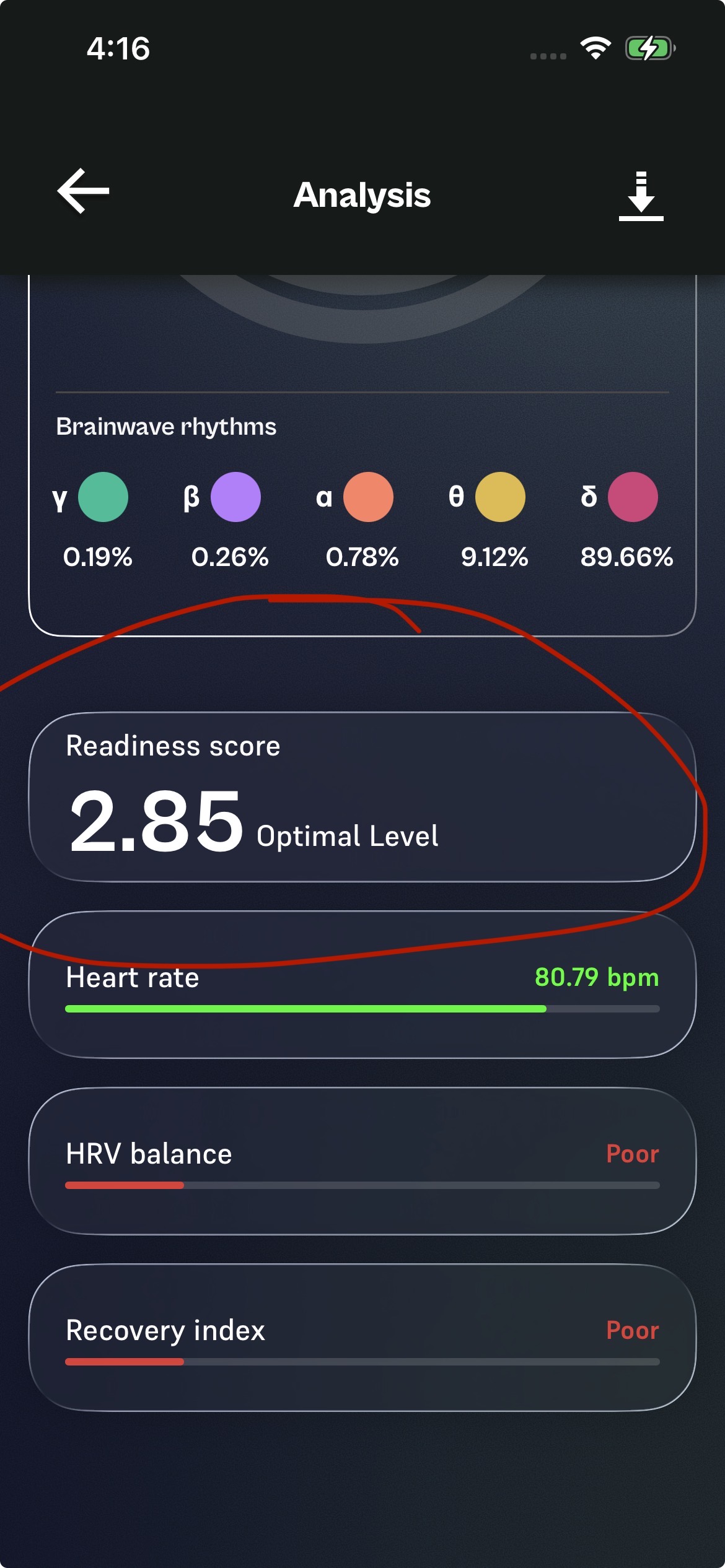Go back using the header arrow
This screenshot has width=725, height=1568.
click(x=83, y=191)
